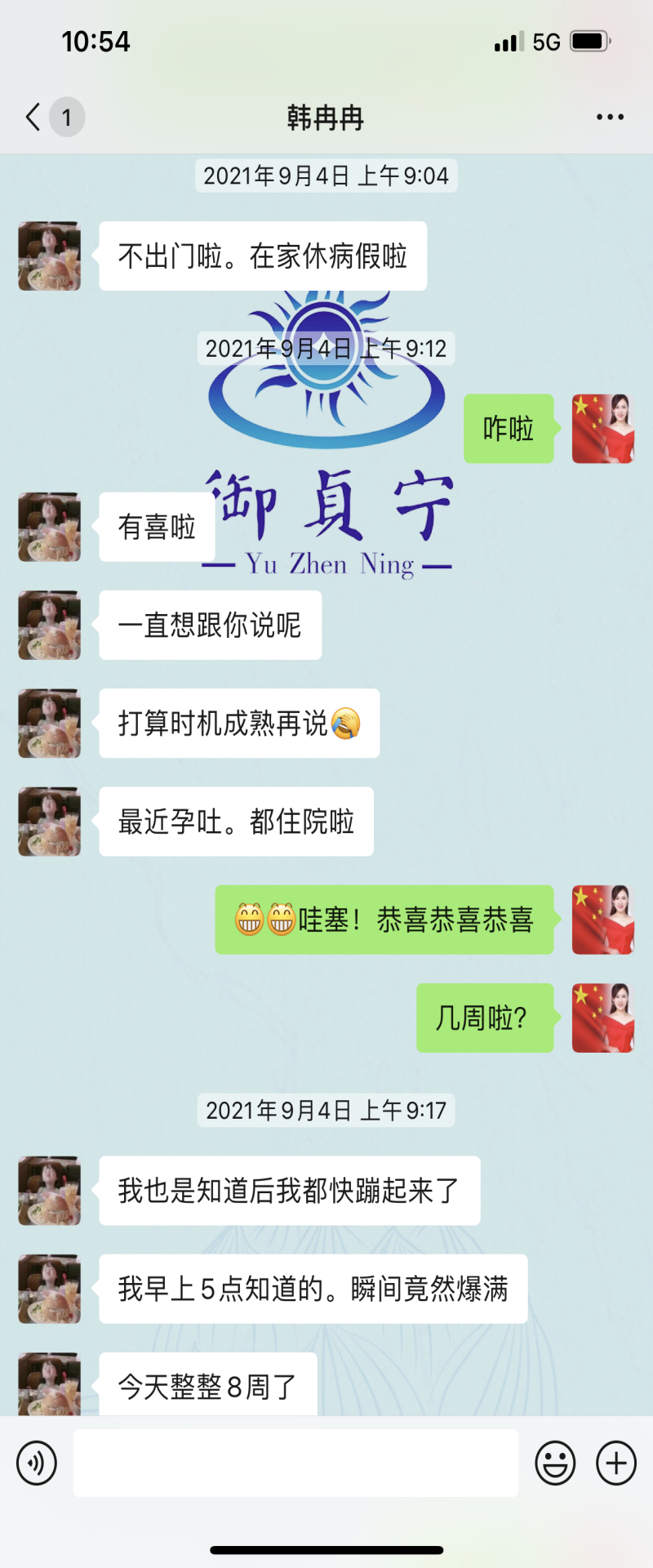Switch to voice message input
This screenshot has width=653, height=1568.
click(37, 1463)
